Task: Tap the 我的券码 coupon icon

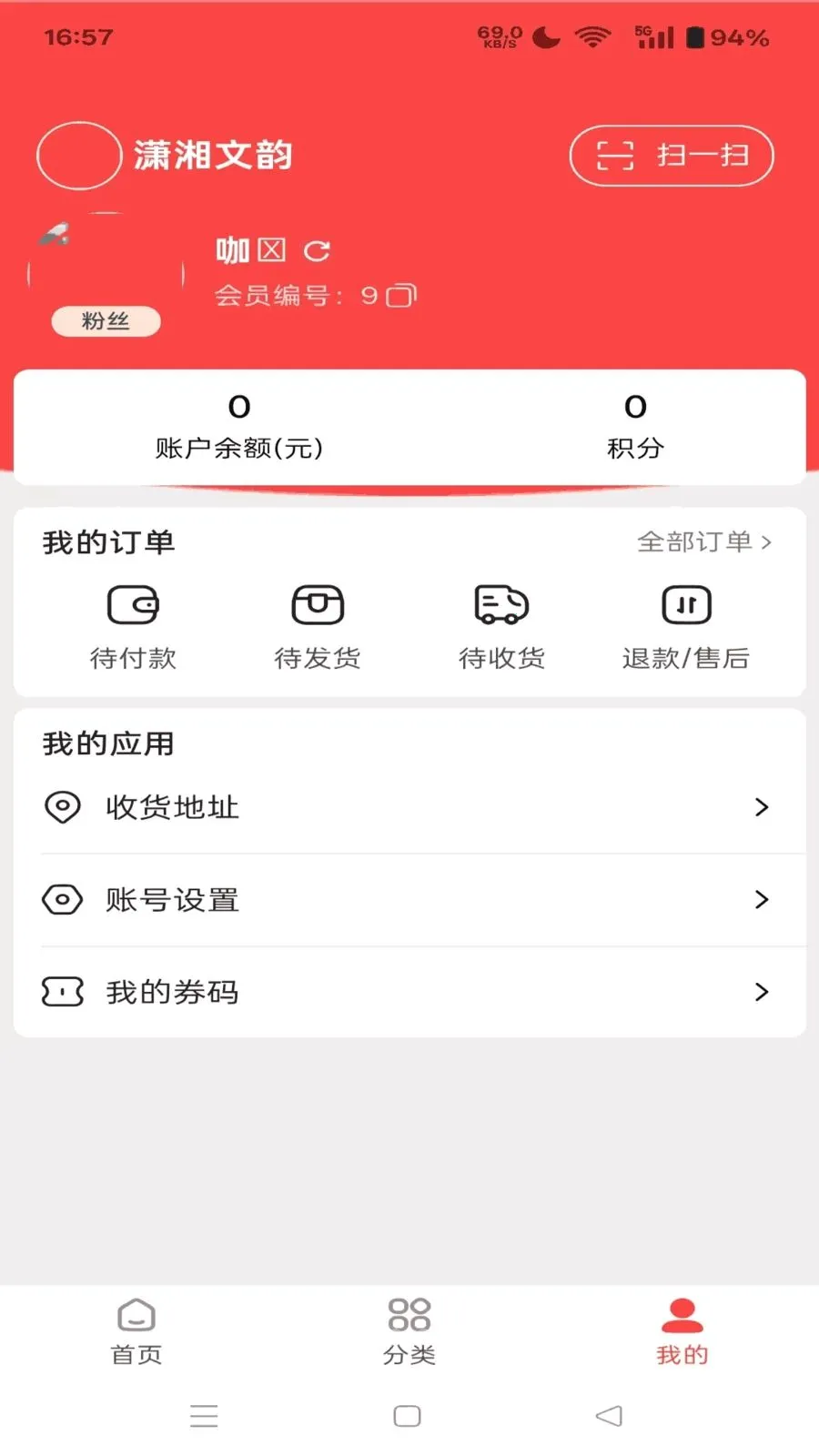Action: pyautogui.click(x=62, y=991)
